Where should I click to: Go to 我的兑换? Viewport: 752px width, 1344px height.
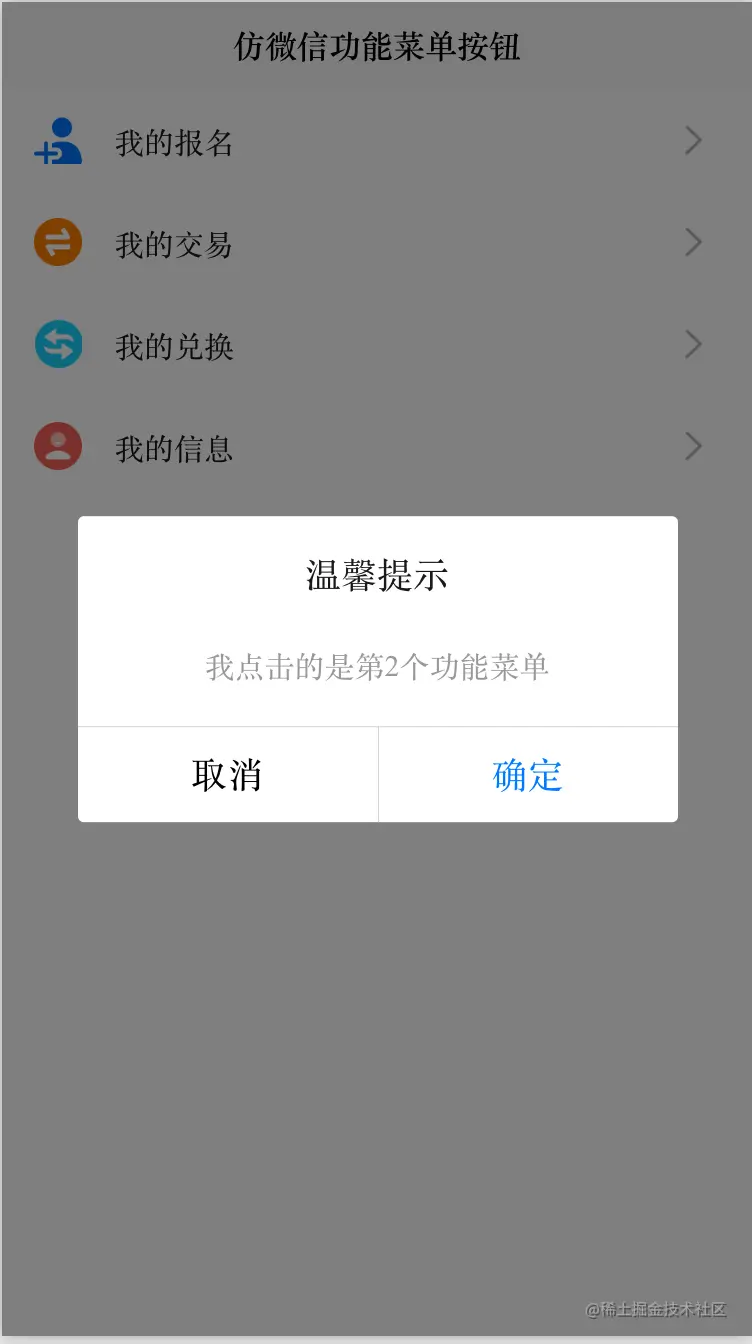pyautogui.click(x=174, y=347)
